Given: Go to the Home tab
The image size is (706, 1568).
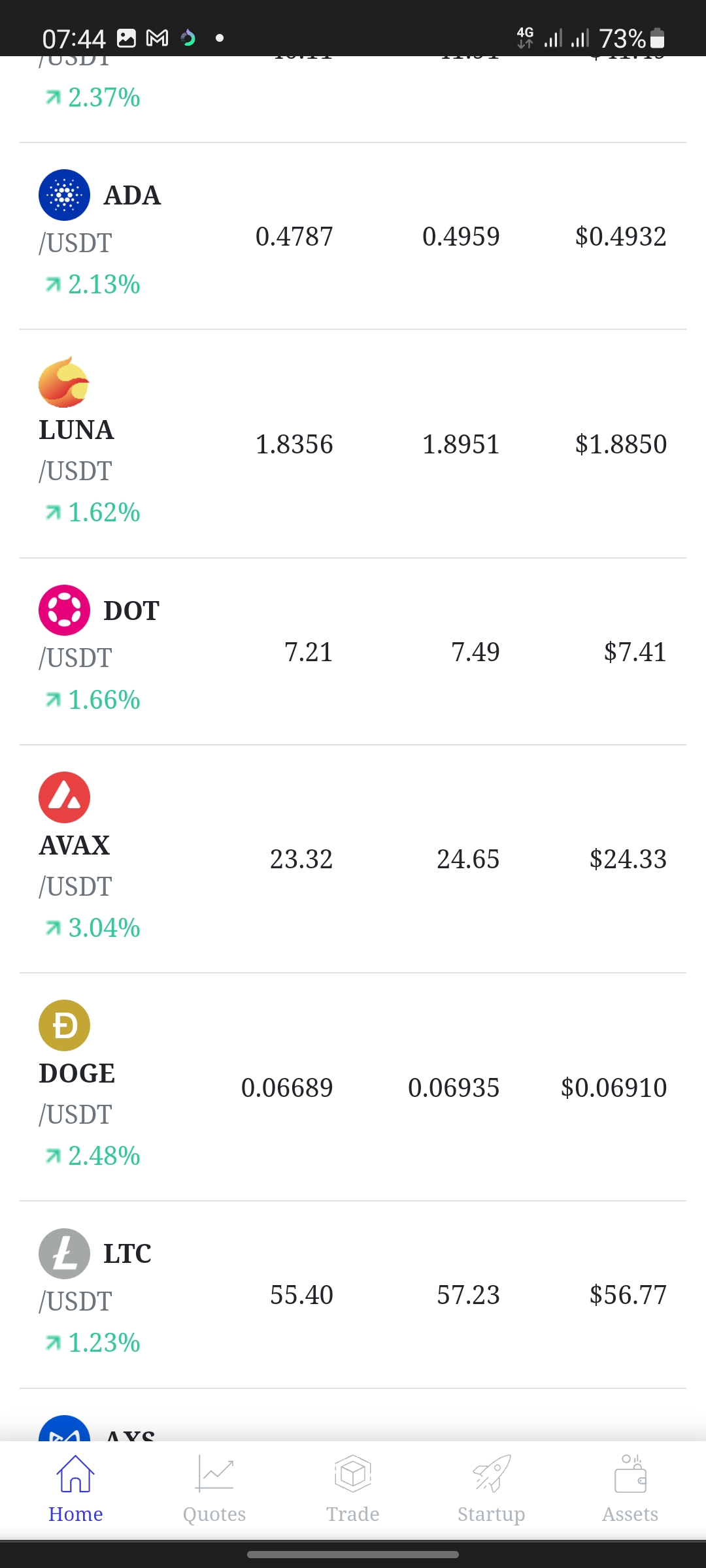Looking at the screenshot, I should [76, 1491].
